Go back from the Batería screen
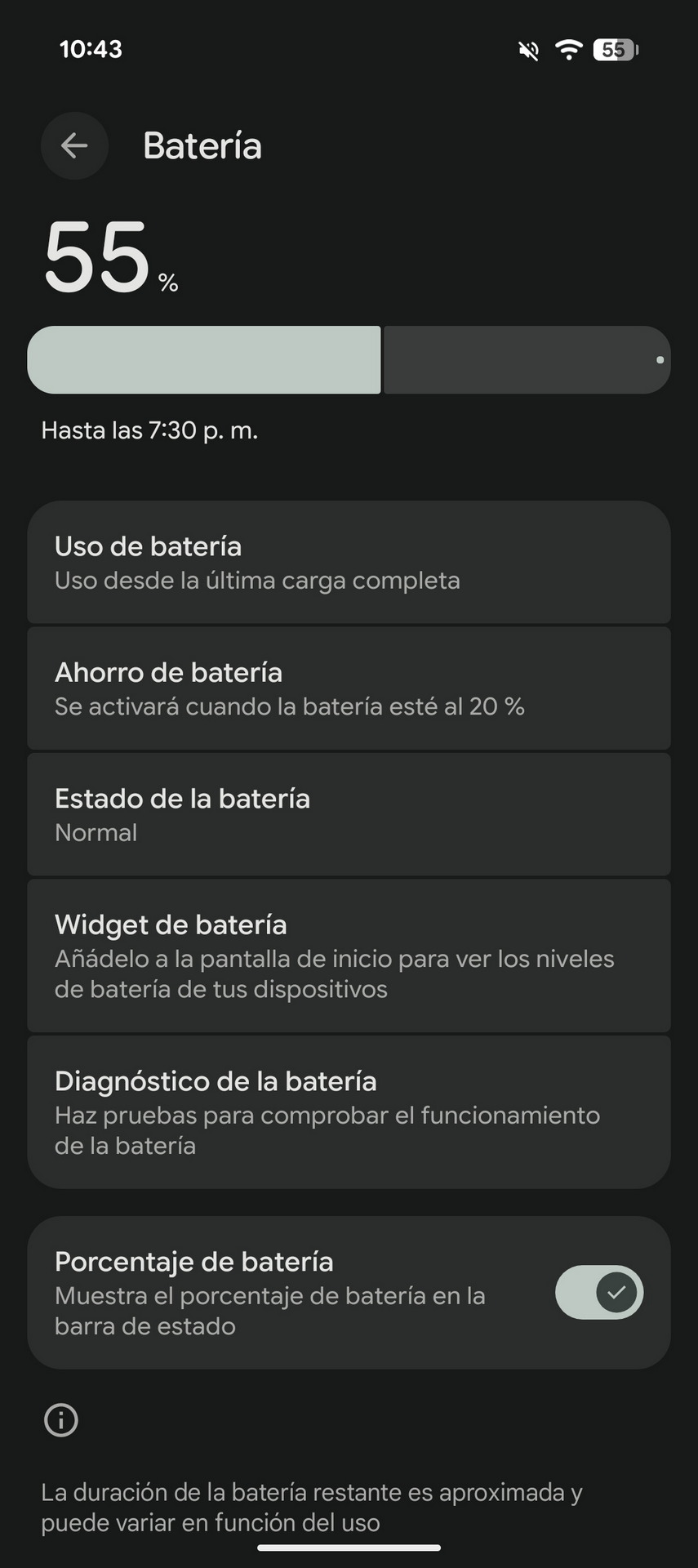Image resolution: width=698 pixels, height=1568 pixels. tap(74, 146)
